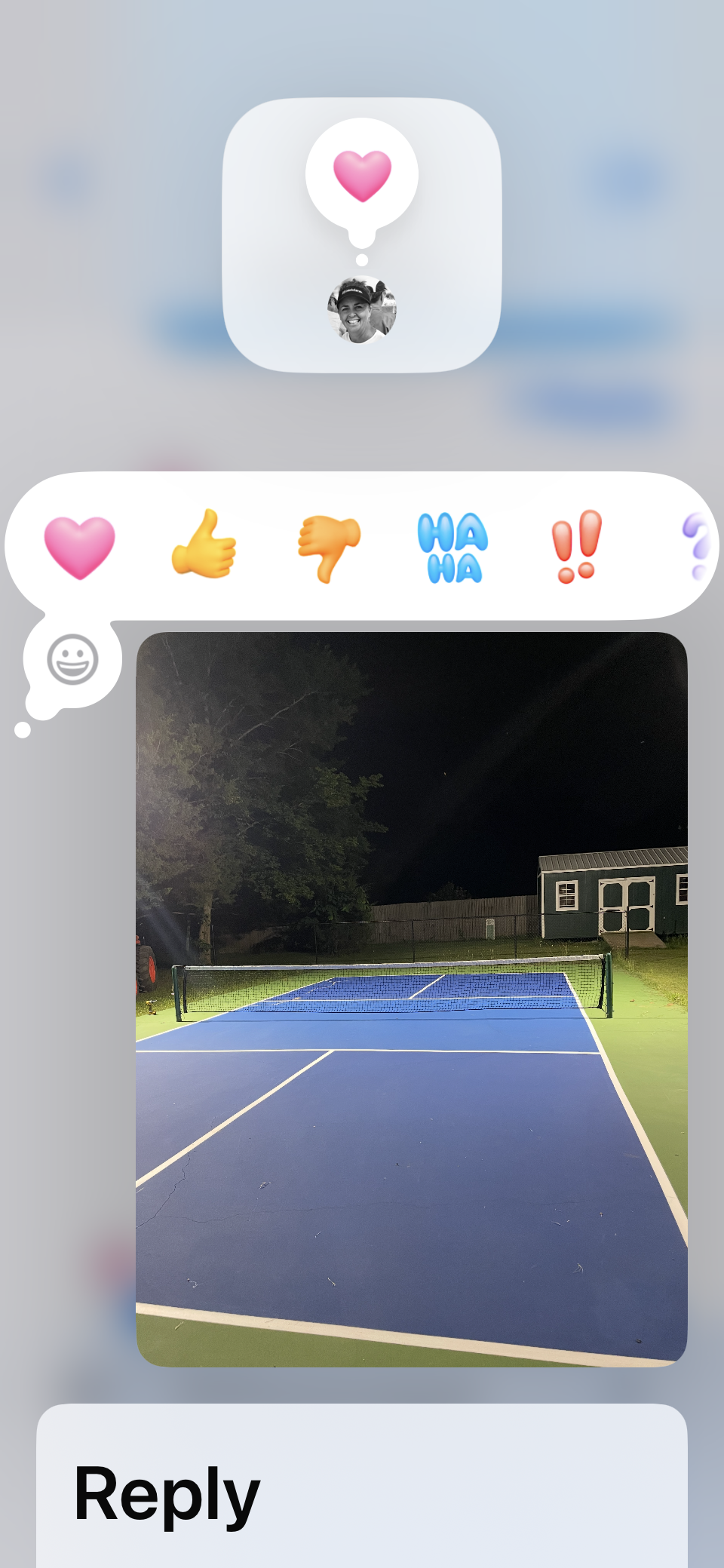React with the double exclamation tapback
The image size is (724, 1568).
coord(577,546)
